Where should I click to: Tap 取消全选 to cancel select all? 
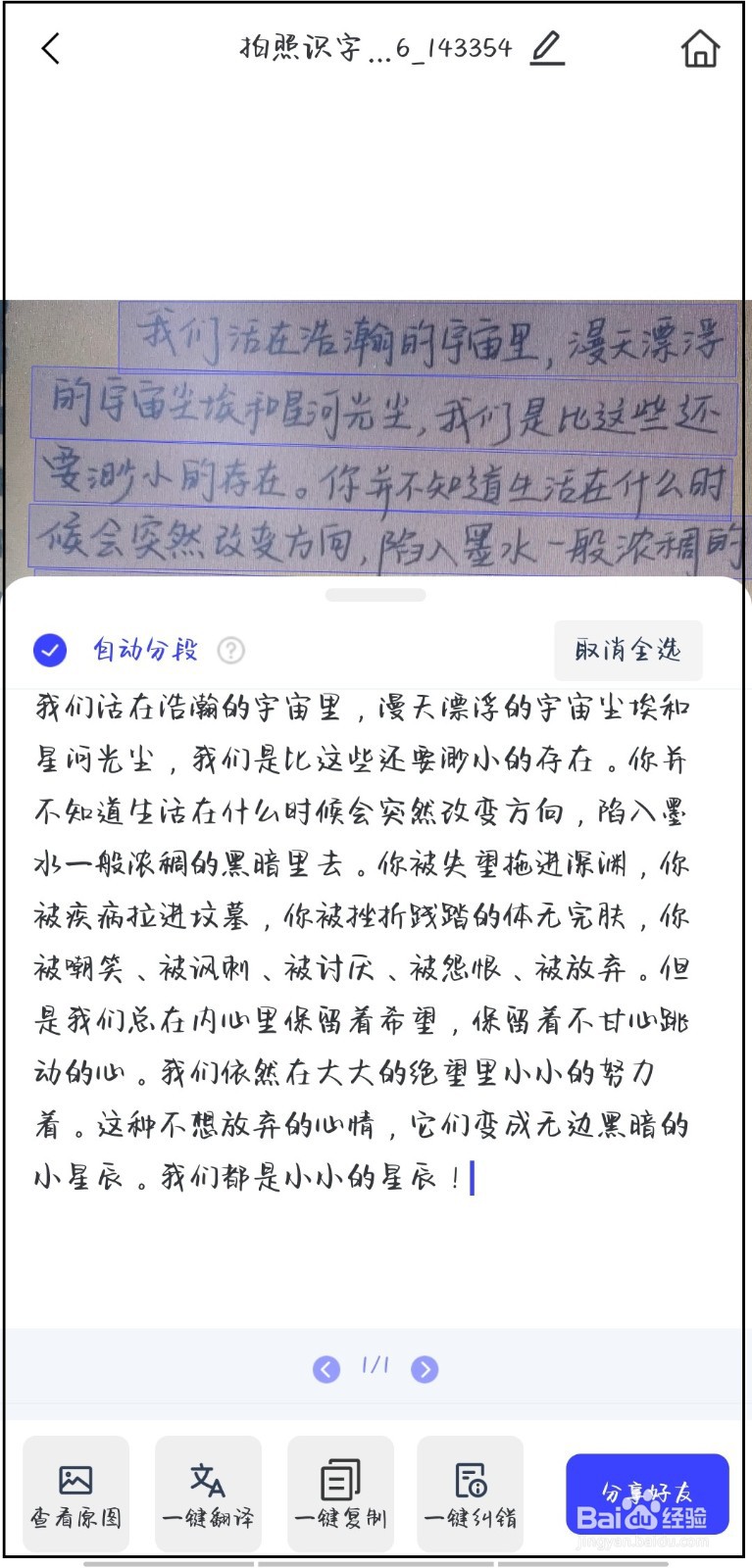pos(627,650)
